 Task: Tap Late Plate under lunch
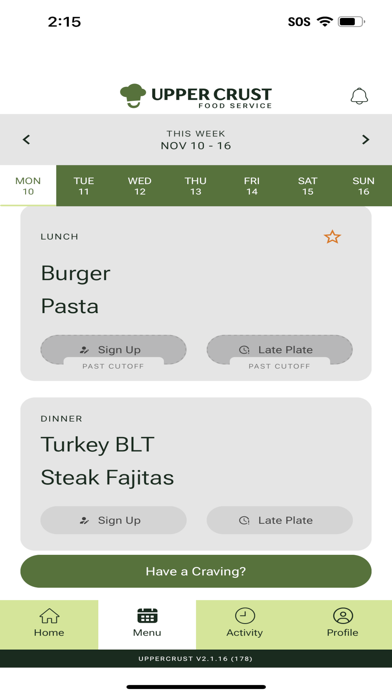tap(280, 350)
